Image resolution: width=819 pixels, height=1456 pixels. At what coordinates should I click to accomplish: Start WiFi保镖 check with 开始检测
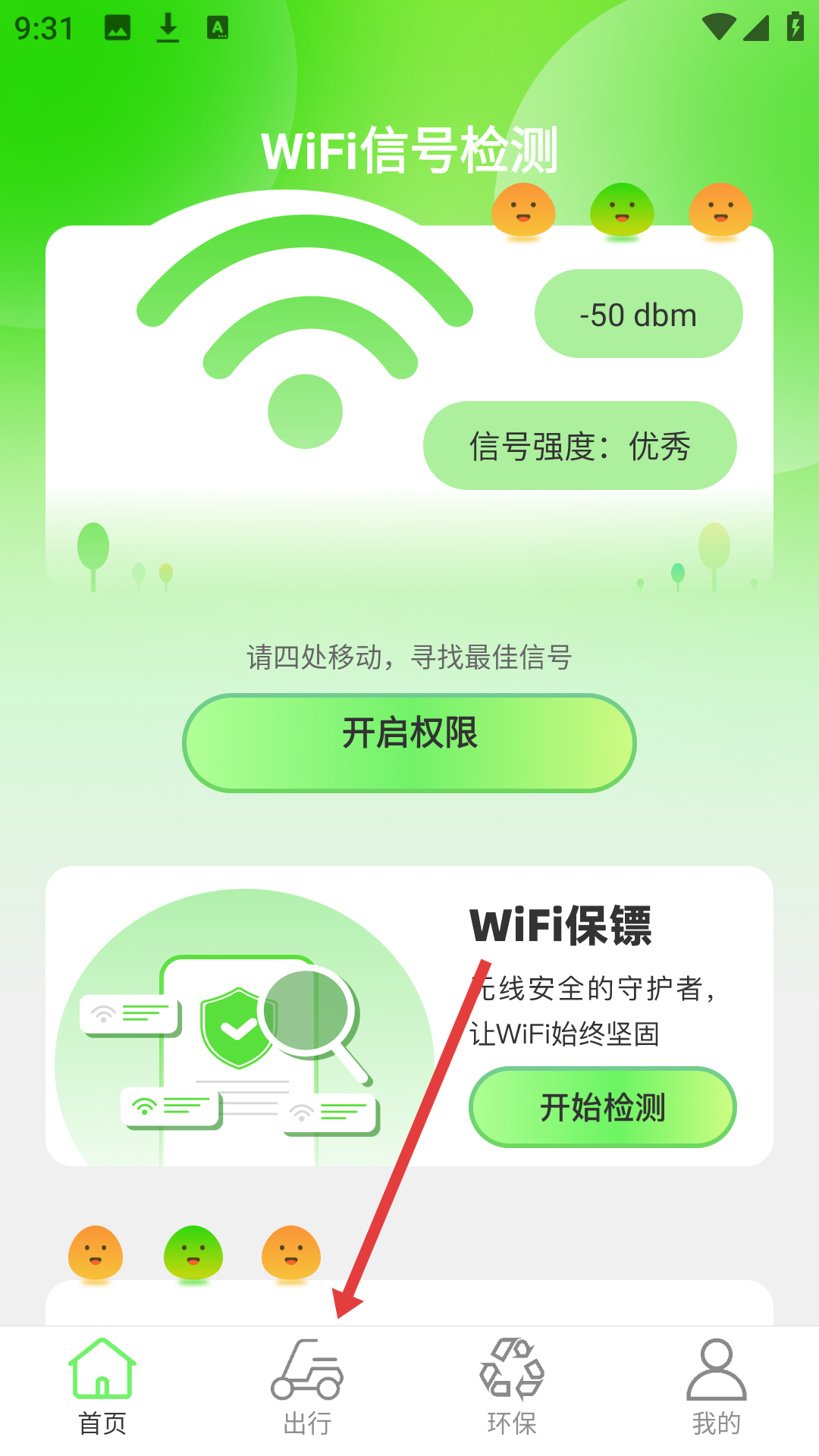(x=602, y=1107)
